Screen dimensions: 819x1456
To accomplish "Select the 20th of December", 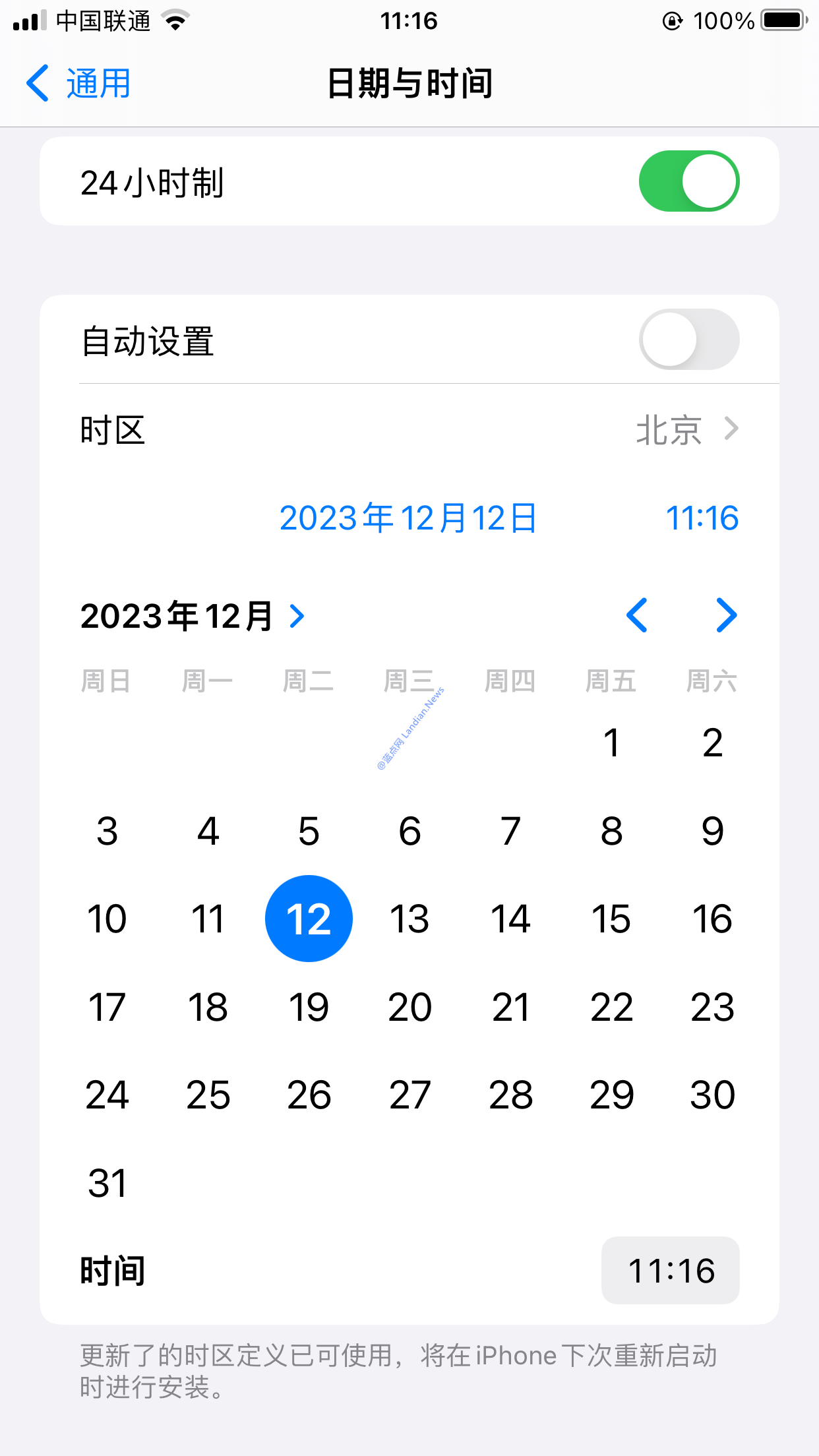I will tap(409, 1008).
